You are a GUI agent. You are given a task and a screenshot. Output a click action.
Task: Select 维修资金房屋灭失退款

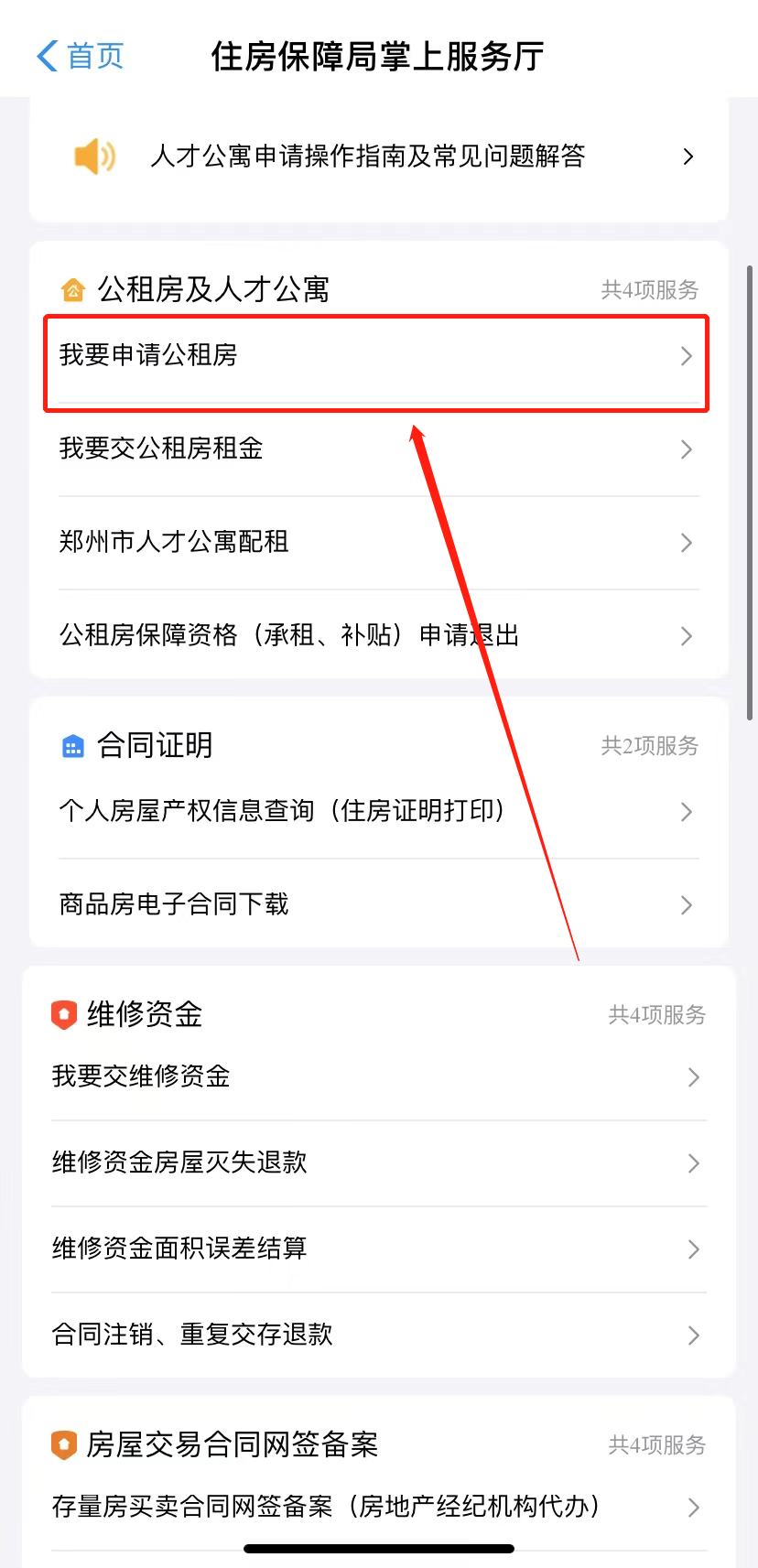pos(377,1163)
